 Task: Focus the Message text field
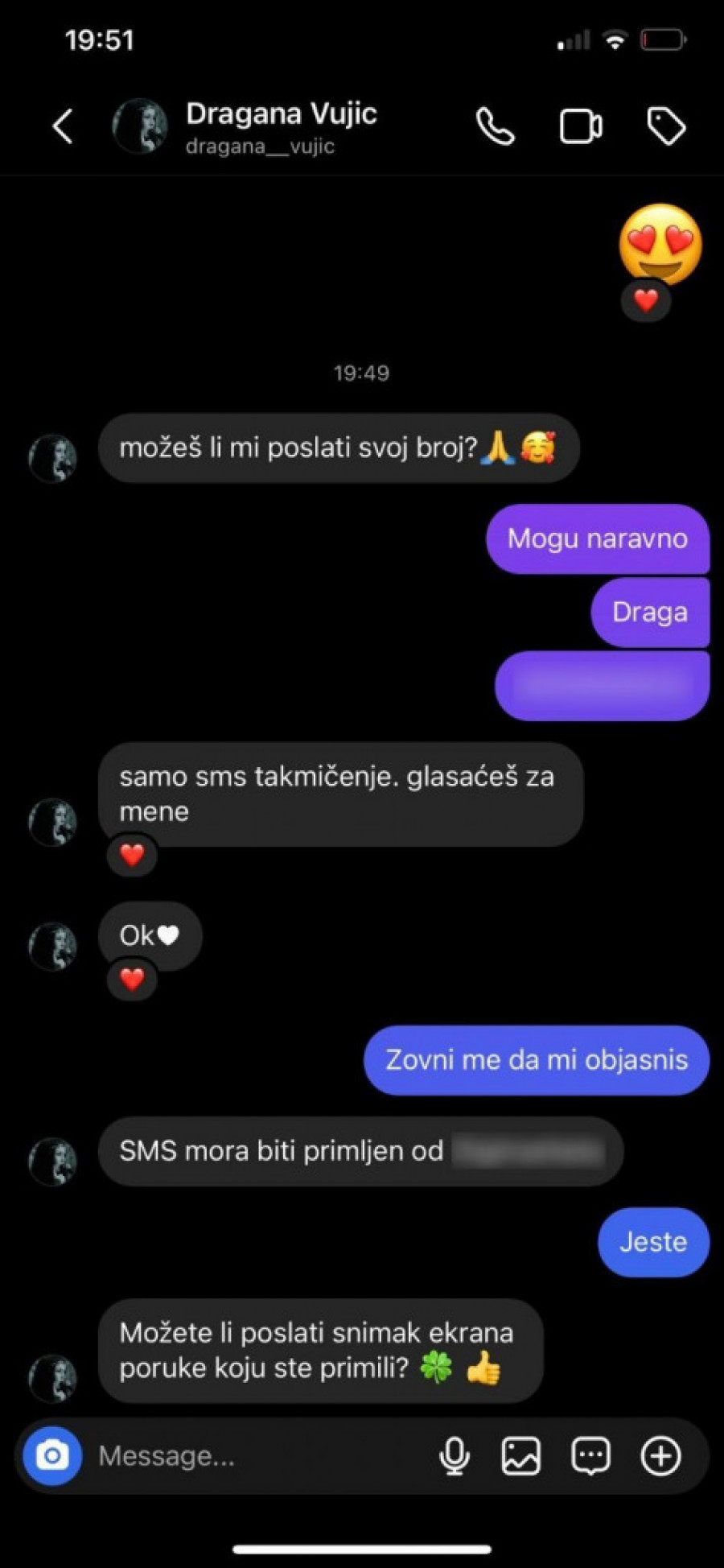pyautogui.click(x=257, y=1455)
